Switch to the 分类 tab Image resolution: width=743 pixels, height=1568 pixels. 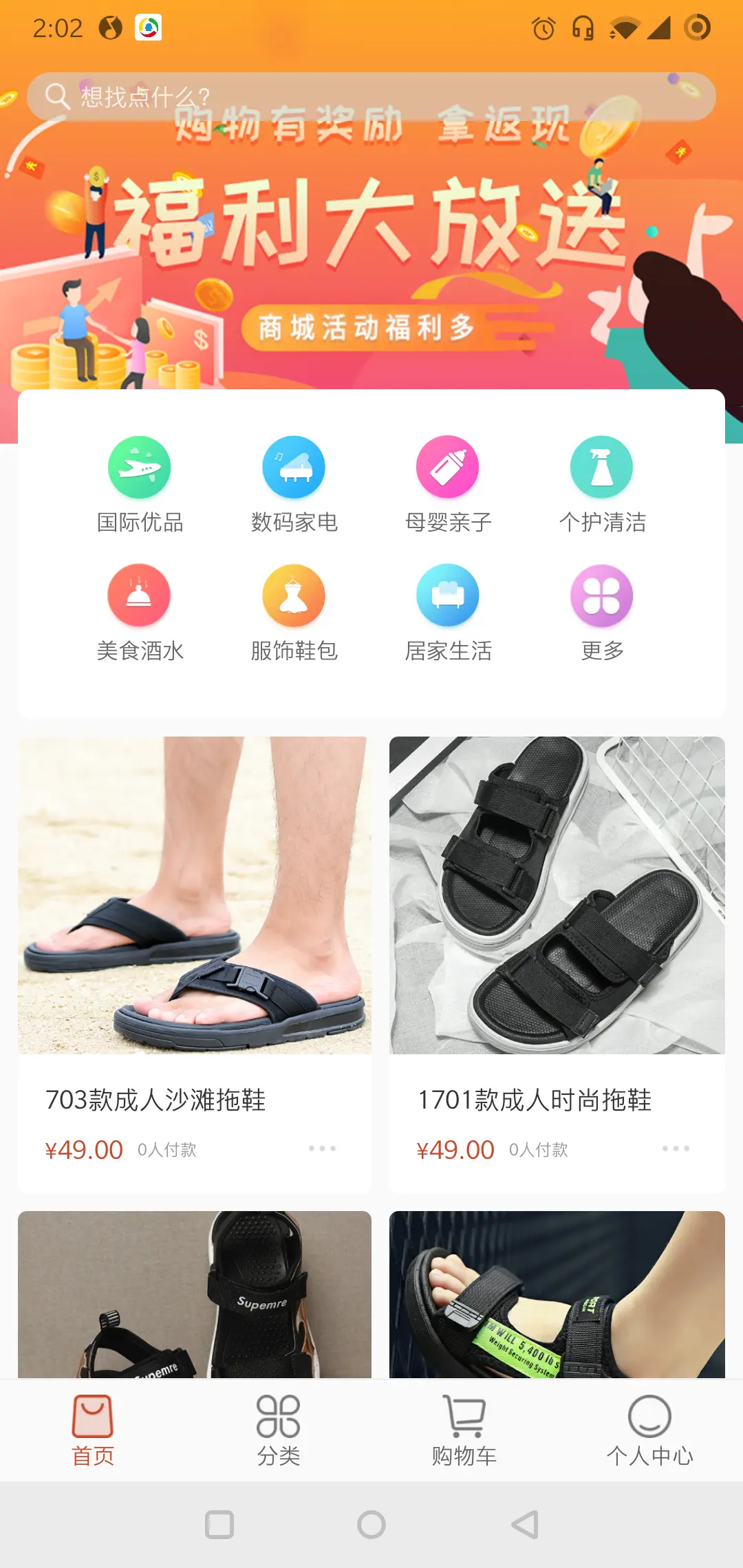279,1430
